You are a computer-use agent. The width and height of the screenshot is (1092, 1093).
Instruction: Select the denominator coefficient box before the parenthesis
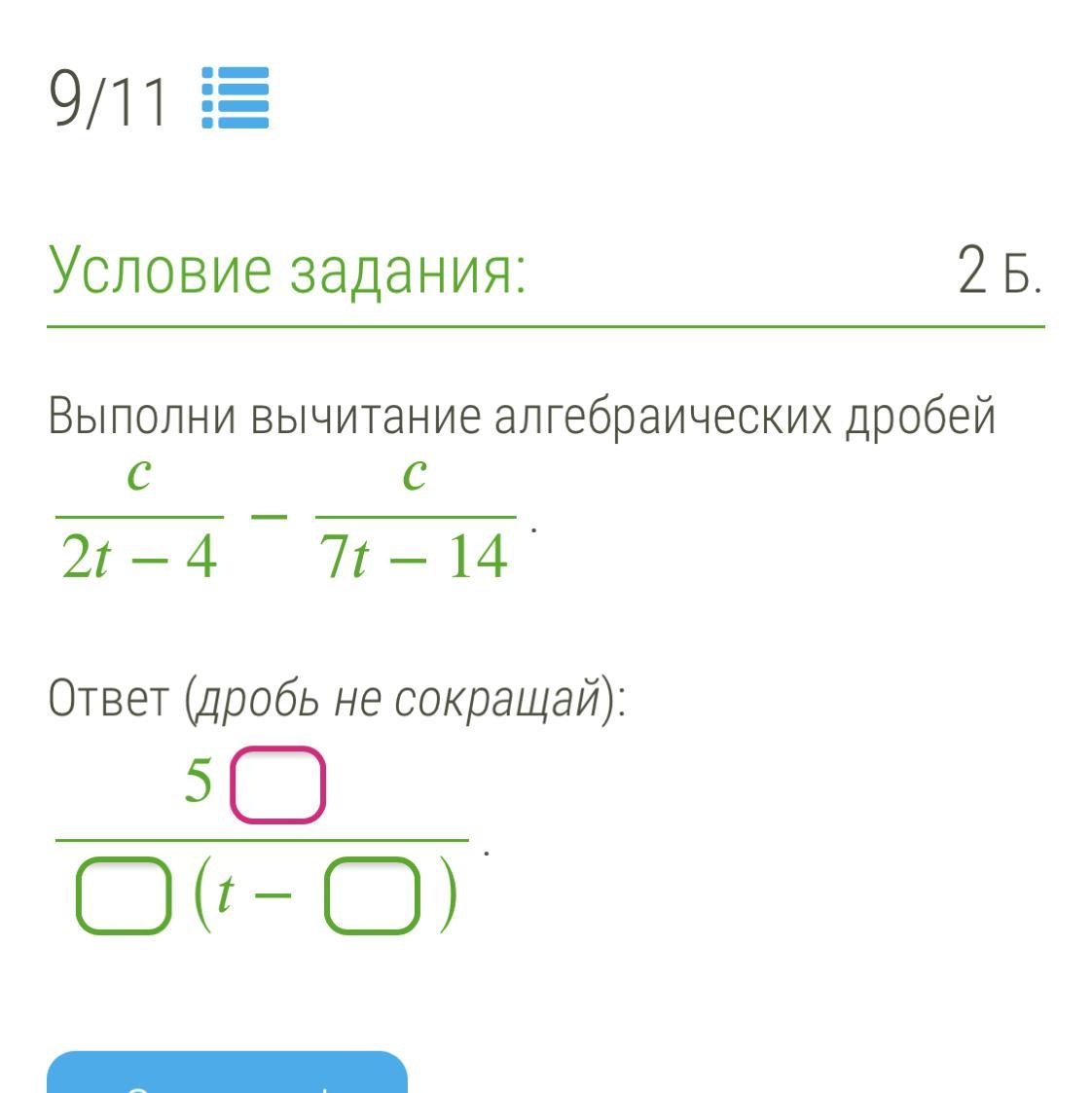coord(124,895)
